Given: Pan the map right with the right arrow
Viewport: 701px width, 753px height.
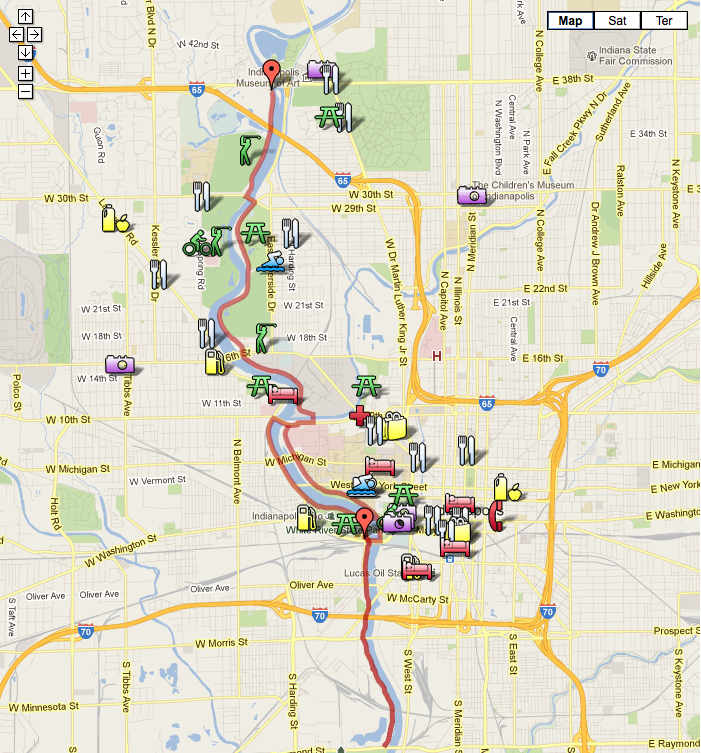Looking at the screenshot, I should pos(34,34).
